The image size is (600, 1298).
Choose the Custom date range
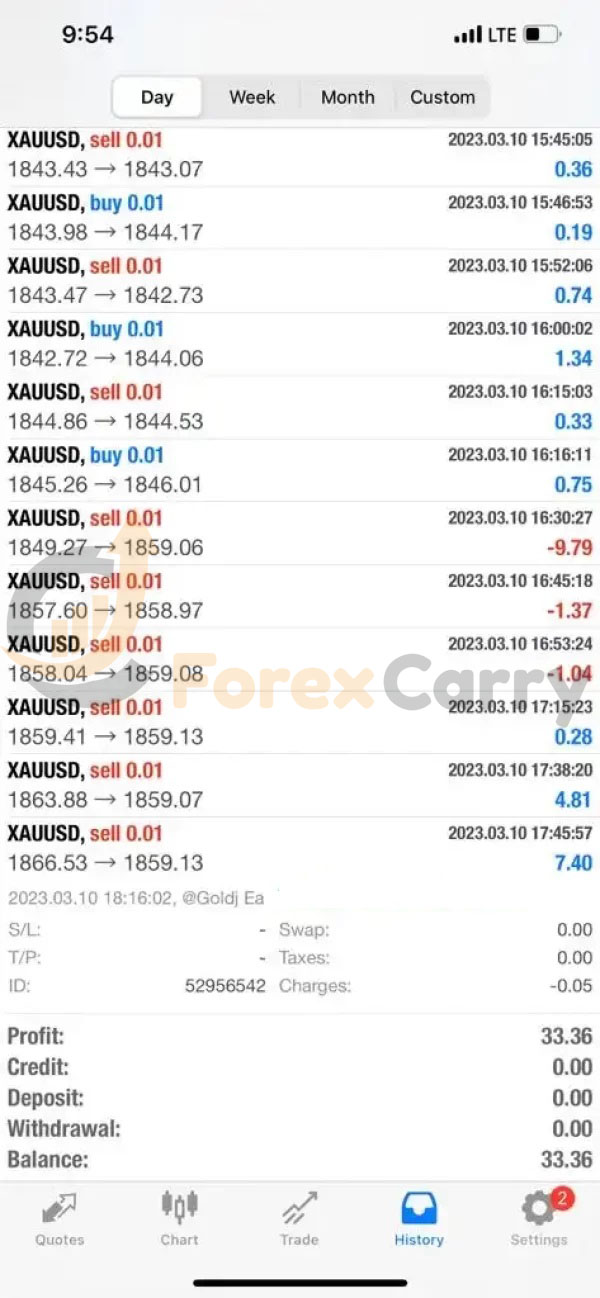442,97
